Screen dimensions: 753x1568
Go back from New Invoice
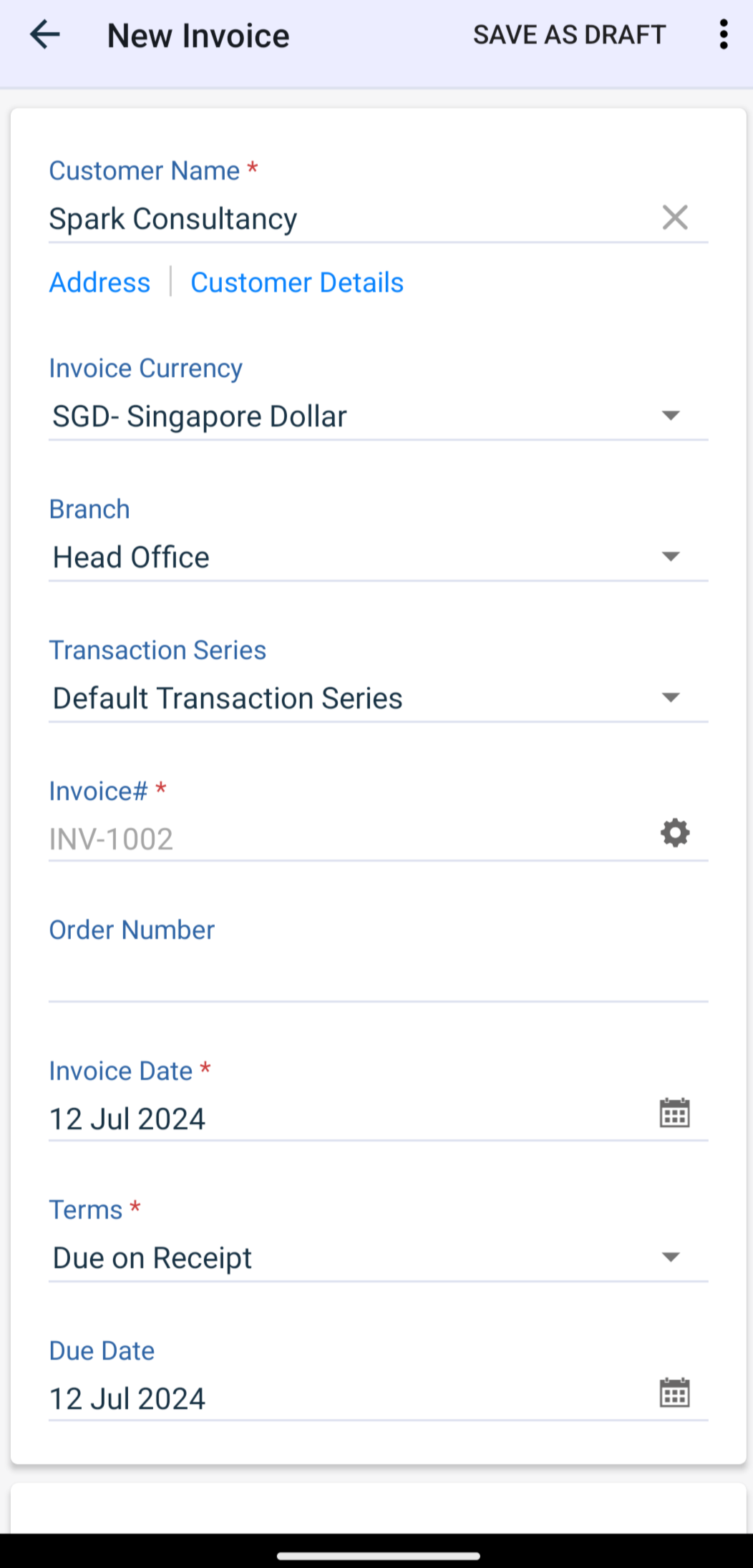click(x=45, y=35)
